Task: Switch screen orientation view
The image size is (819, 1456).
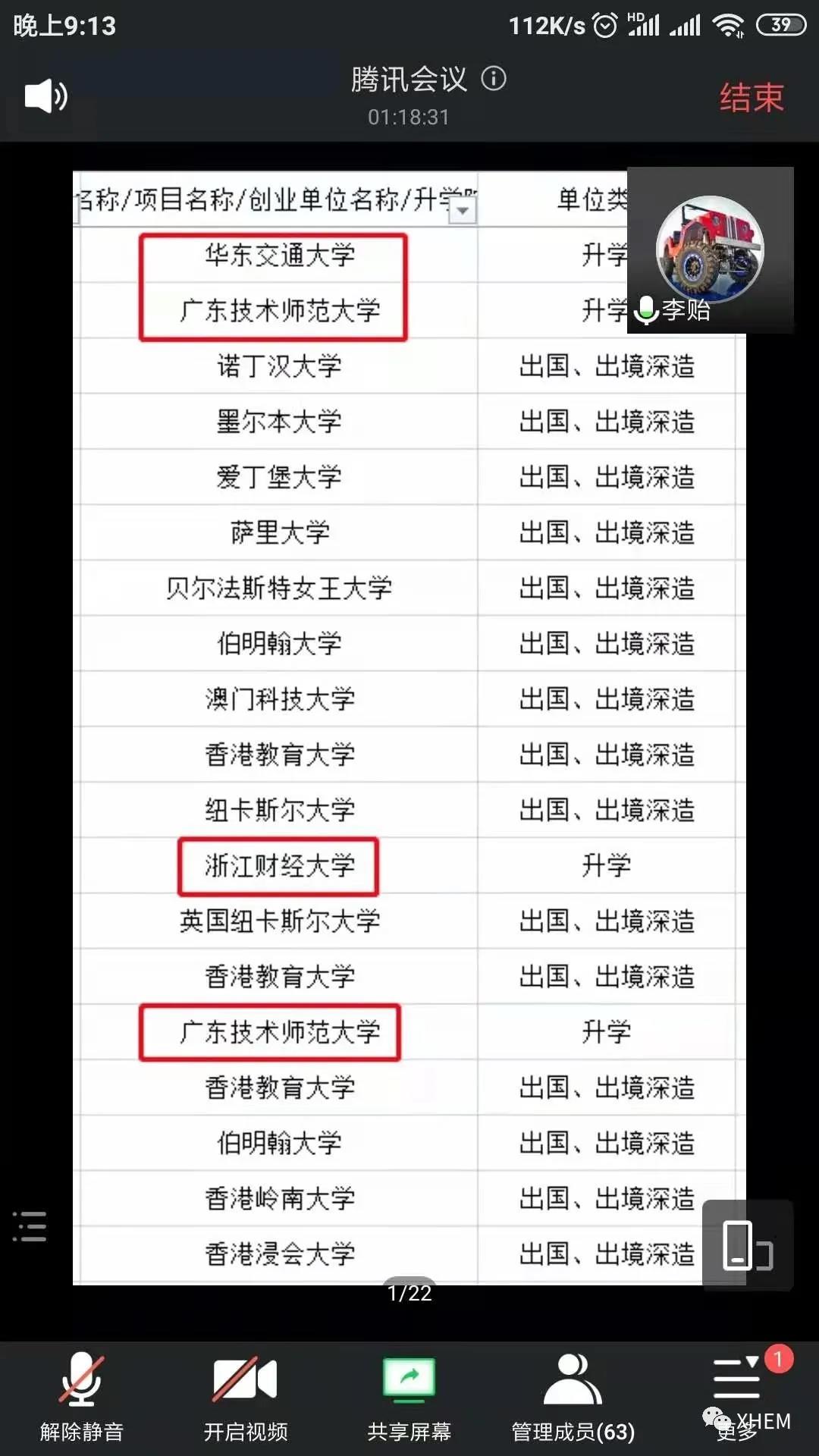Action: (x=747, y=1245)
